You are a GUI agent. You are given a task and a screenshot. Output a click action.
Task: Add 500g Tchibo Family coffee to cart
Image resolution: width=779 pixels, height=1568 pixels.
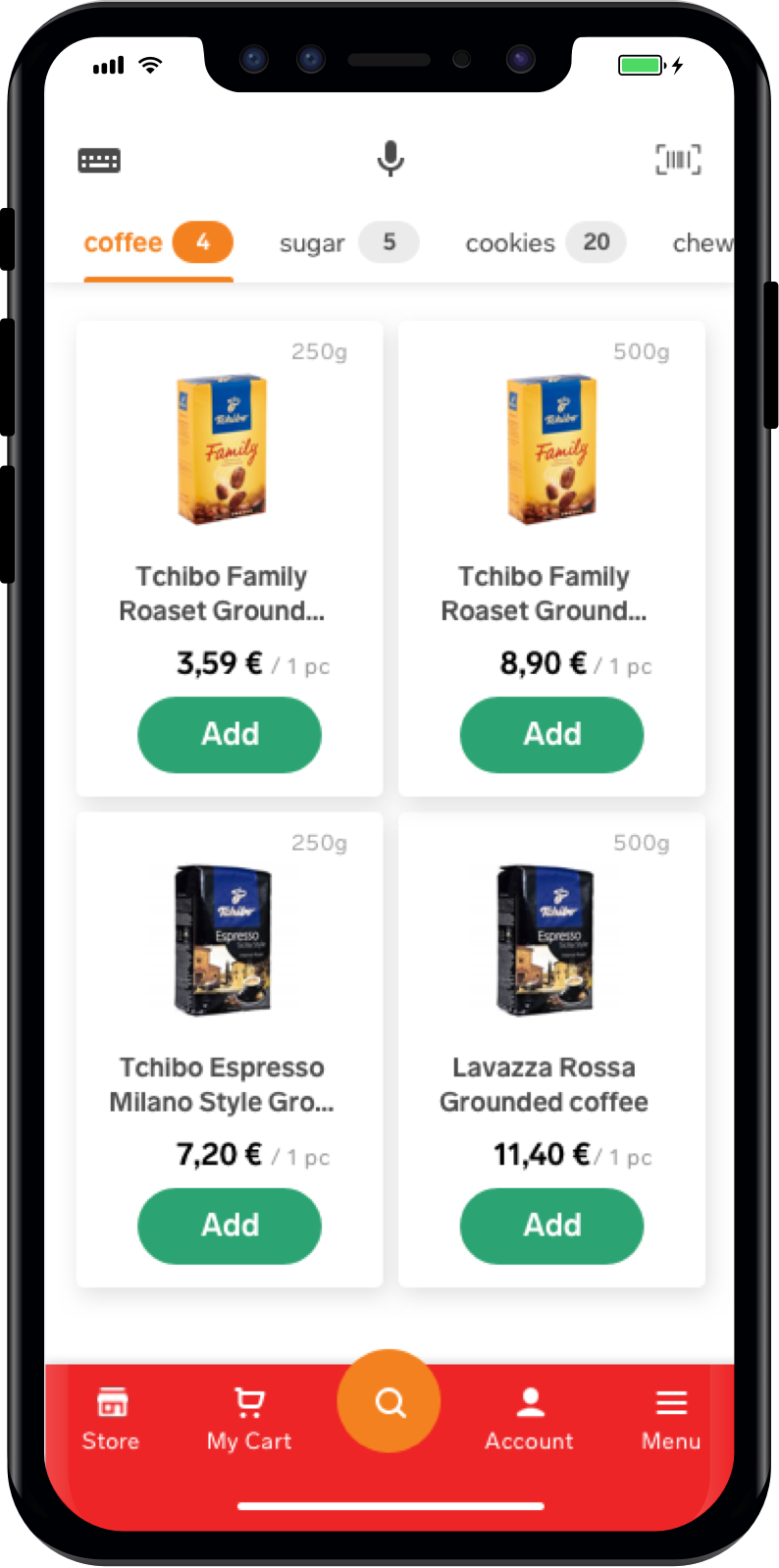(x=551, y=734)
